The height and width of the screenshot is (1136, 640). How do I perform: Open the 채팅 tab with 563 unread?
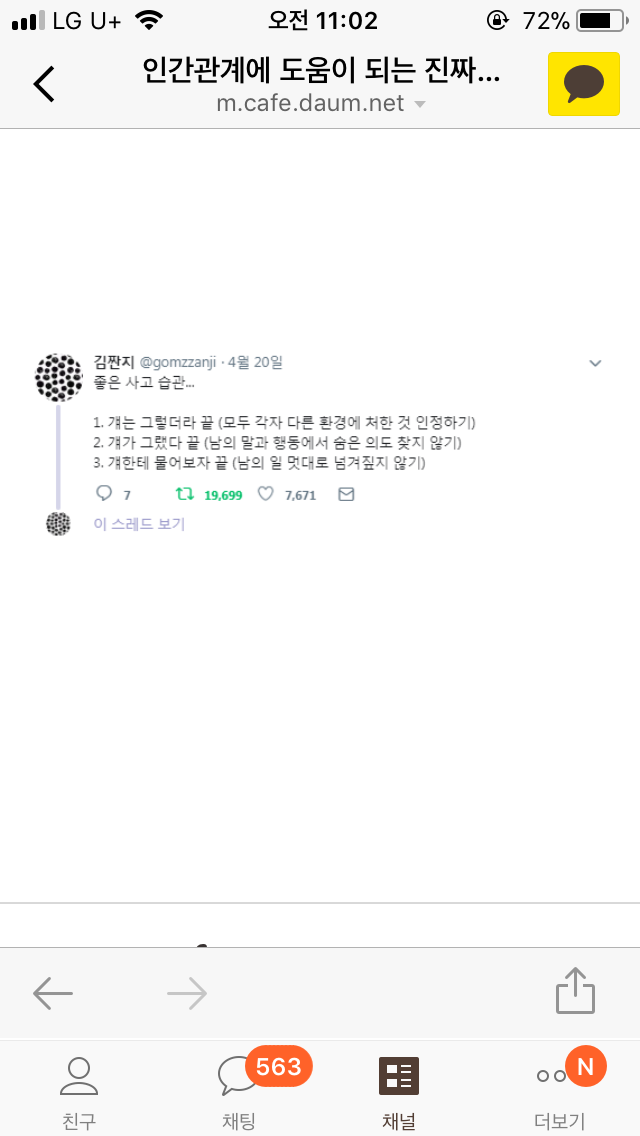pyautogui.click(x=240, y=1090)
